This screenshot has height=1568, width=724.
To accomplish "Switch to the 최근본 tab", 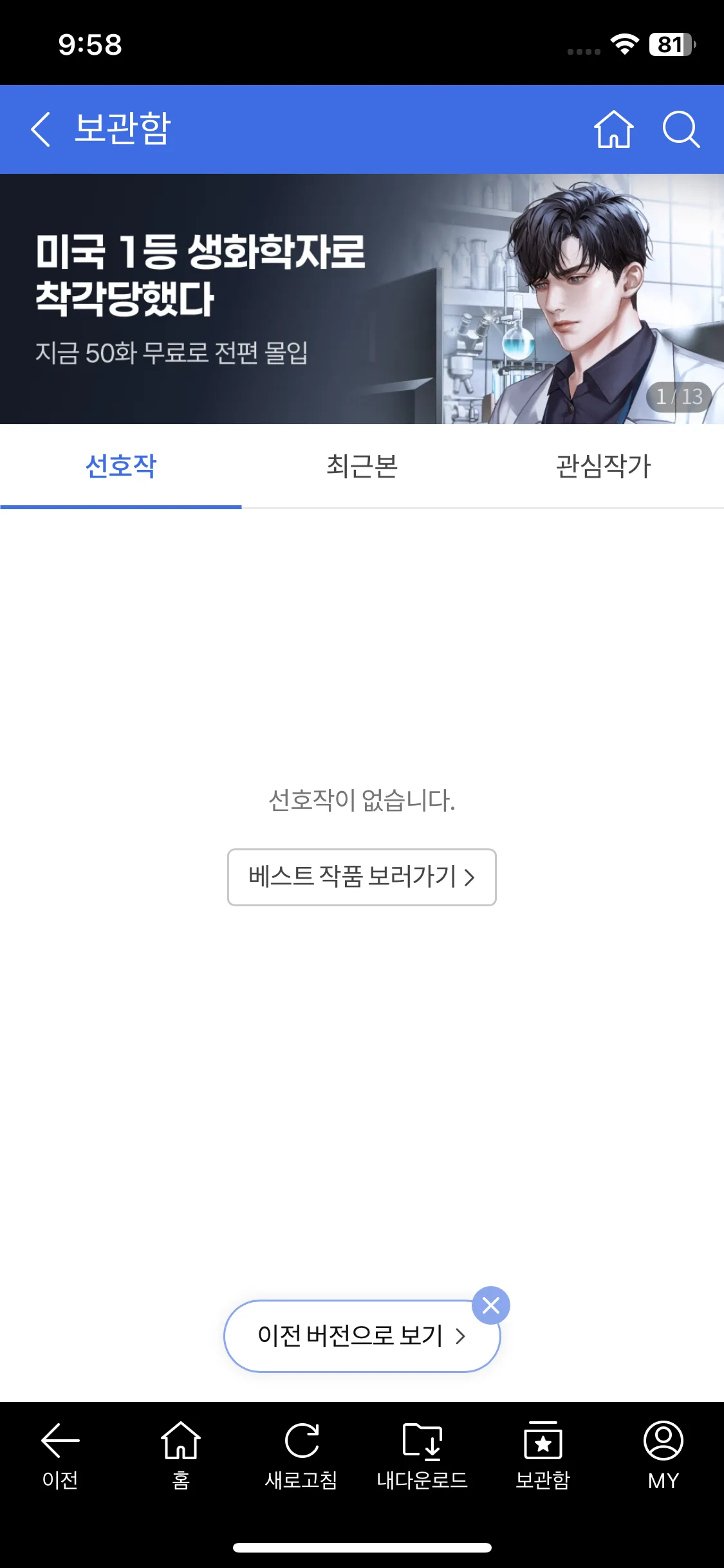I will (362, 466).
